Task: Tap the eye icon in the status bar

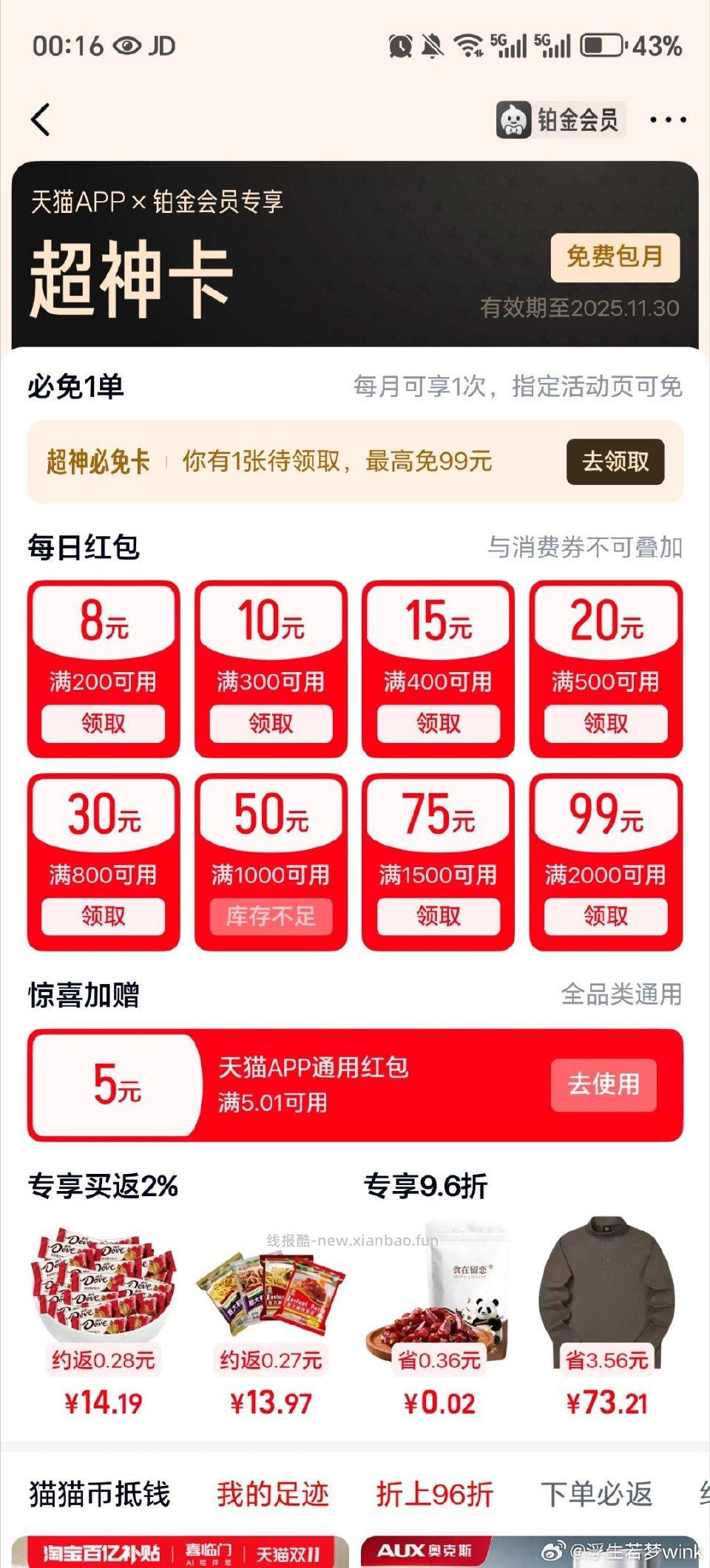Action: coord(126,46)
